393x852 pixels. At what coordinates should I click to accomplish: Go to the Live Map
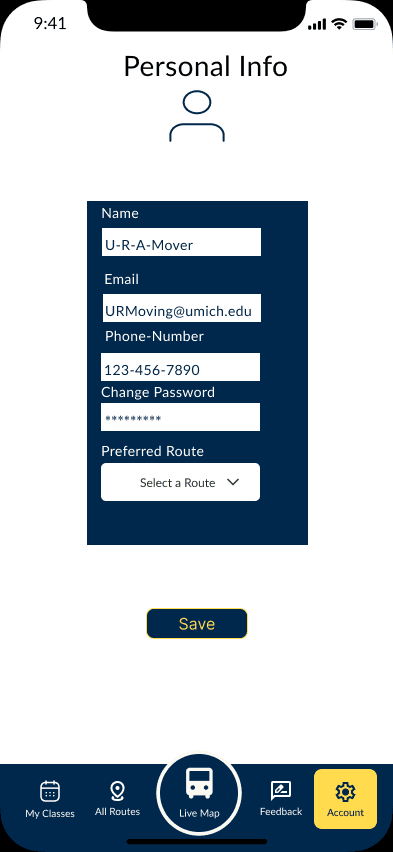(x=199, y=794)
